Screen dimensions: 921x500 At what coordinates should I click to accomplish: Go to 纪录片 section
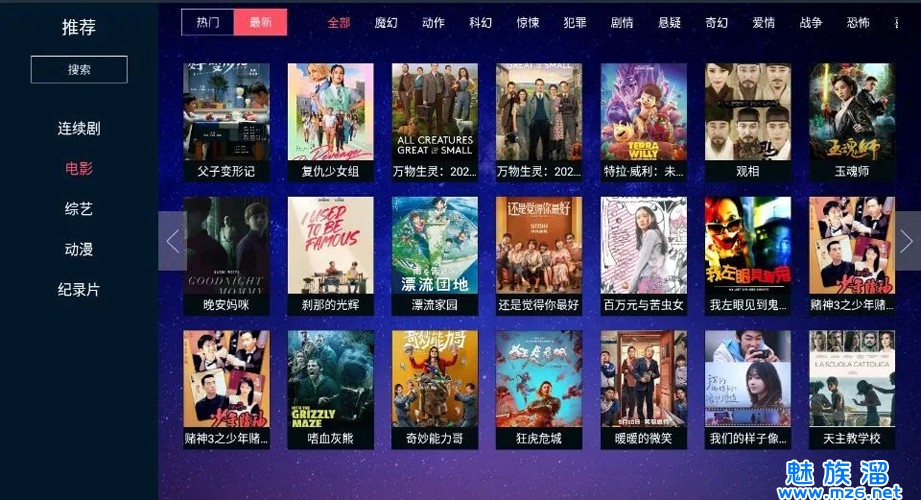tap(79, 290)
